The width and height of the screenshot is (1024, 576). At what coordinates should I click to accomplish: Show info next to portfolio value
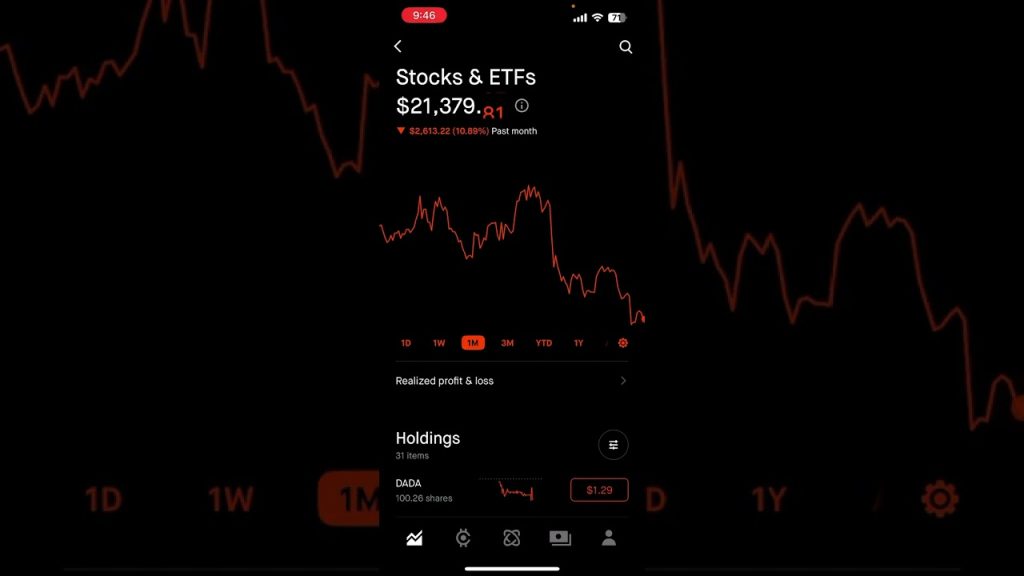[x=521, y=105]
